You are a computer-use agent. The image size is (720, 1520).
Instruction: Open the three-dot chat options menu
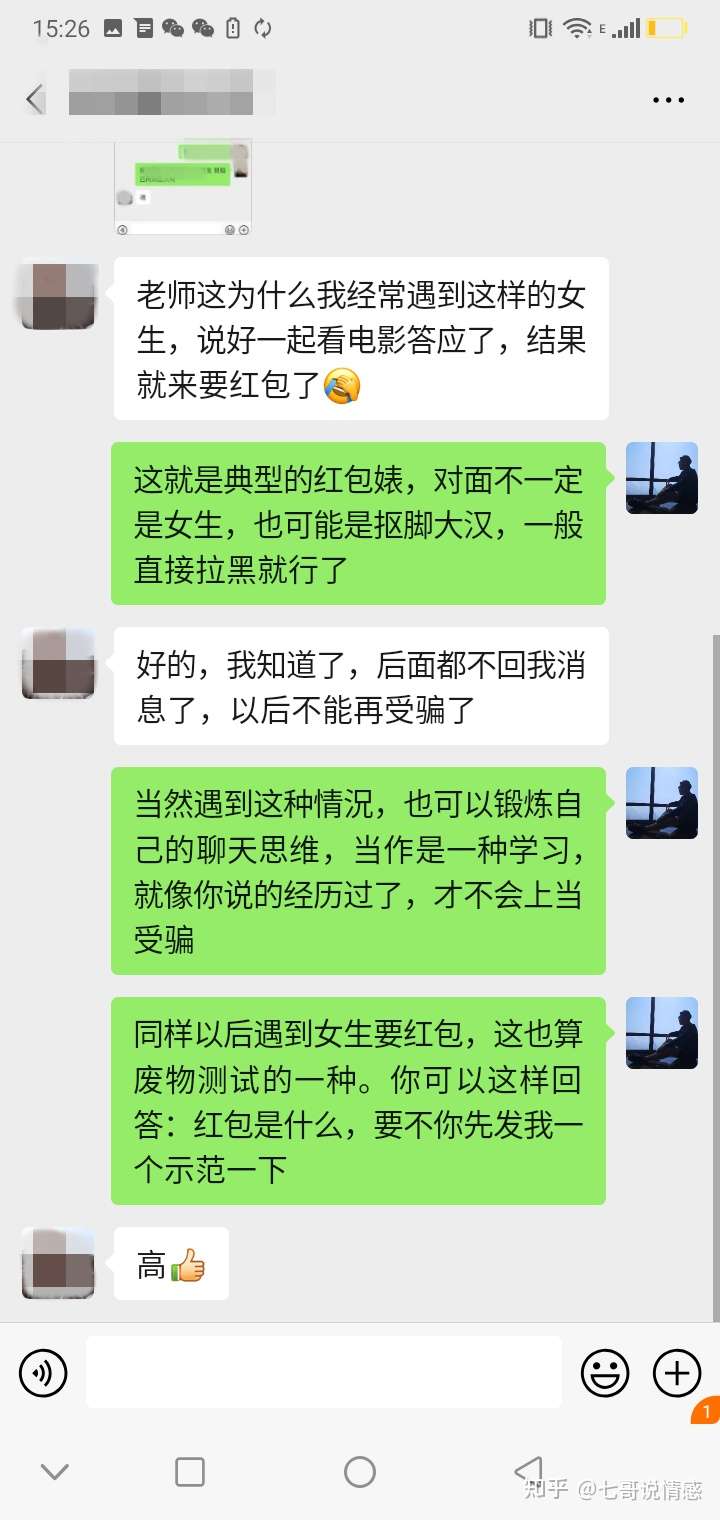click(x=667, y=99)
